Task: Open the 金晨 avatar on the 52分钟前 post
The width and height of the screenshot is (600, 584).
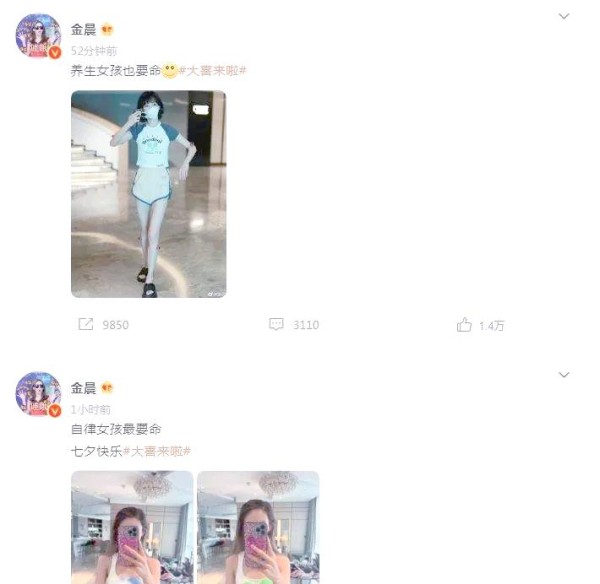Action: 38,36
